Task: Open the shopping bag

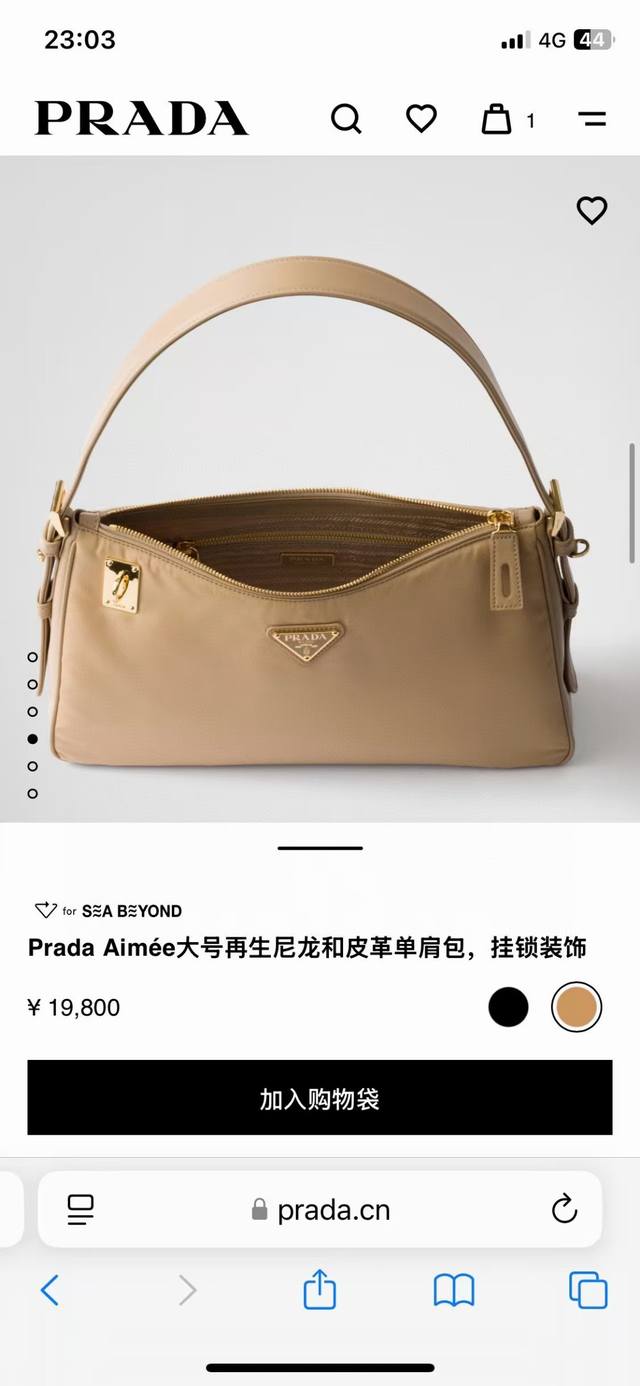Action: pos(497,119)
